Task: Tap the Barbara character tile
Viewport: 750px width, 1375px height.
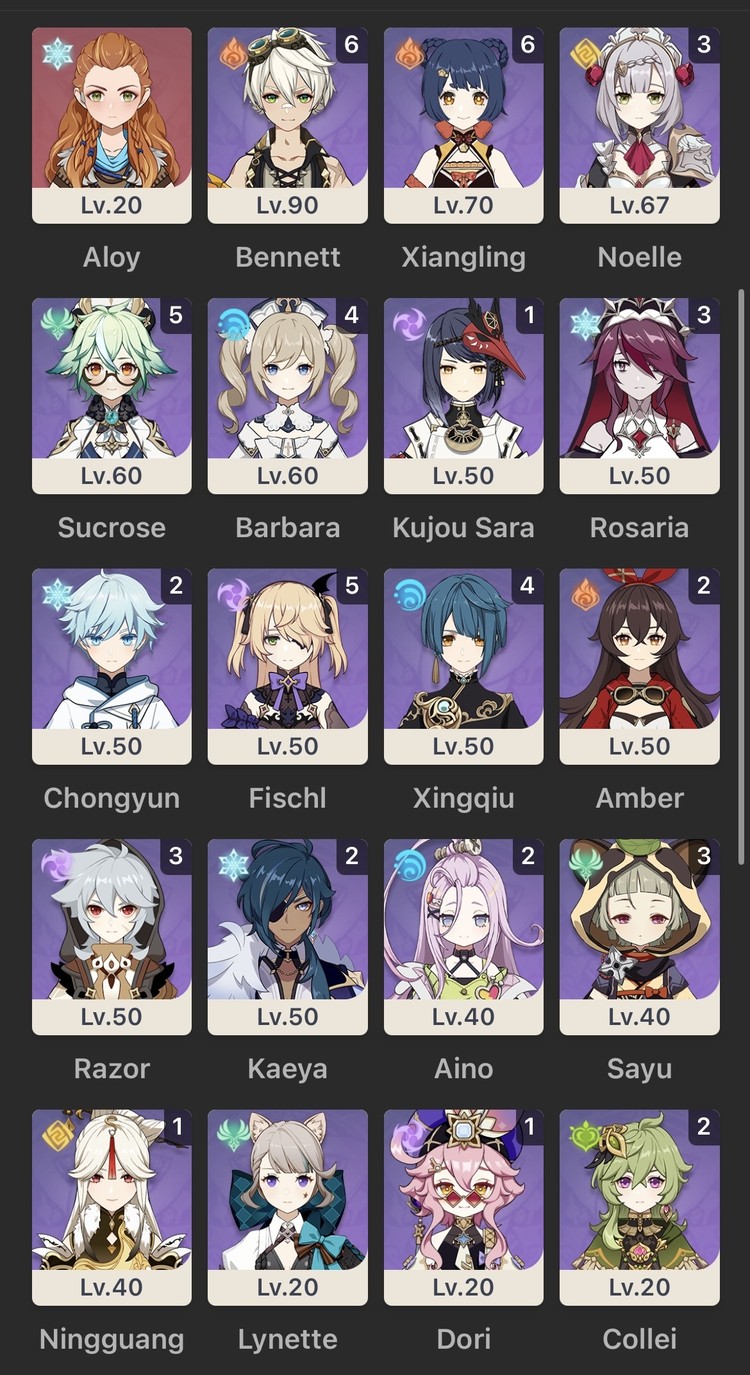Action: click(287, 395)
